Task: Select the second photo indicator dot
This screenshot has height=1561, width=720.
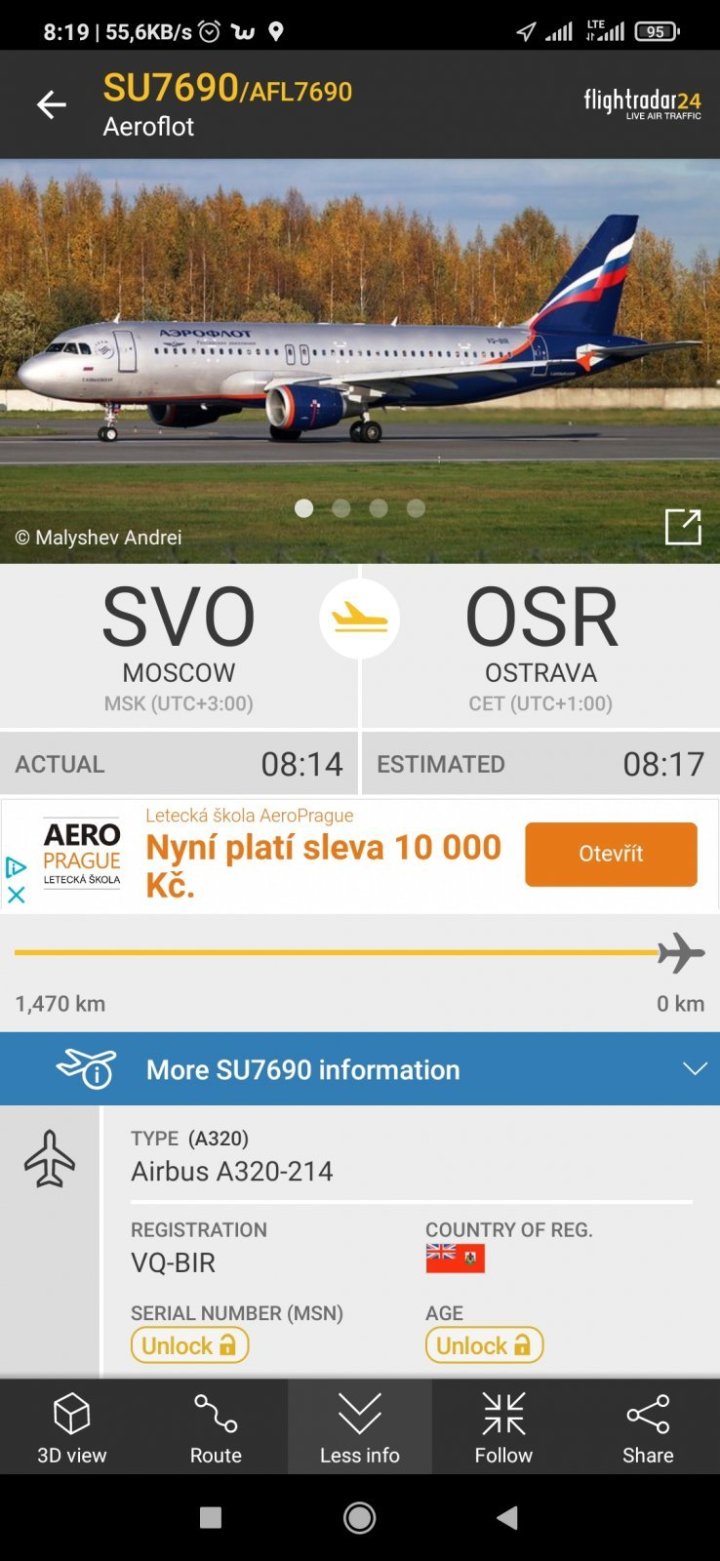Action: (x=341, y=508)
